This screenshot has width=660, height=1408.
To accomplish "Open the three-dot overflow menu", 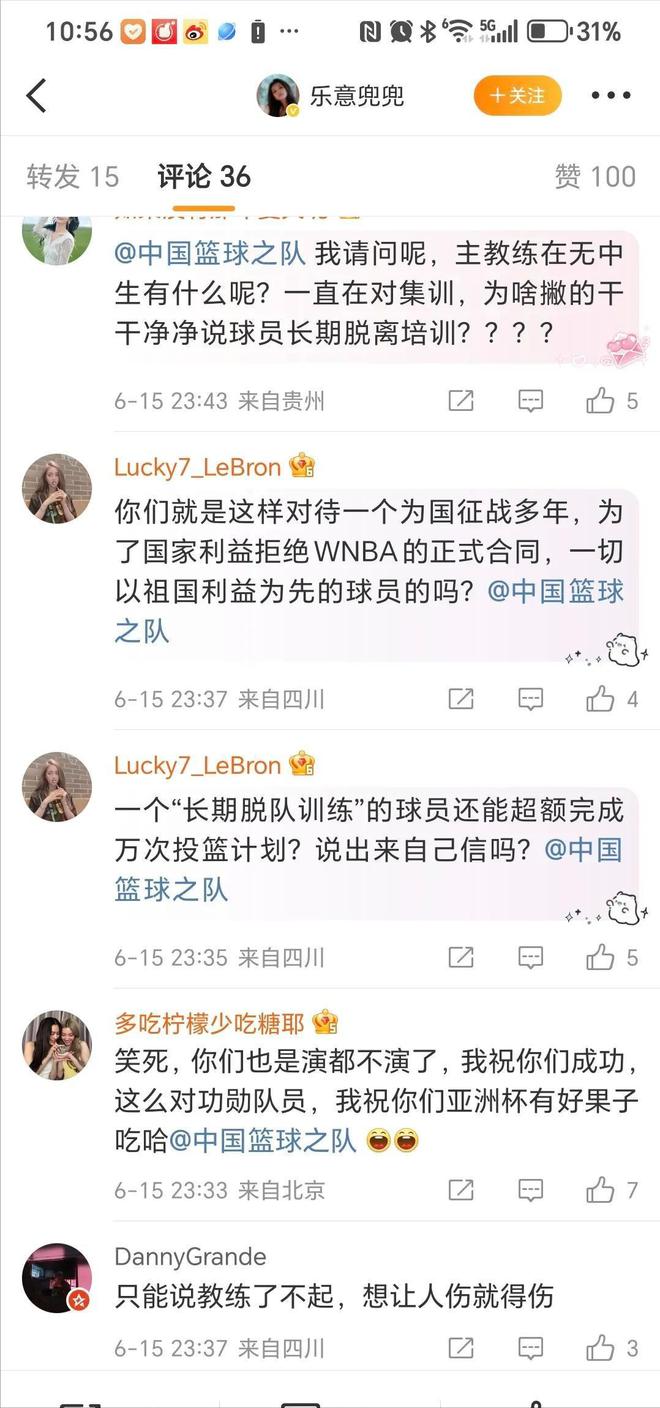I will pyautogui.click(x=610, y=96).
